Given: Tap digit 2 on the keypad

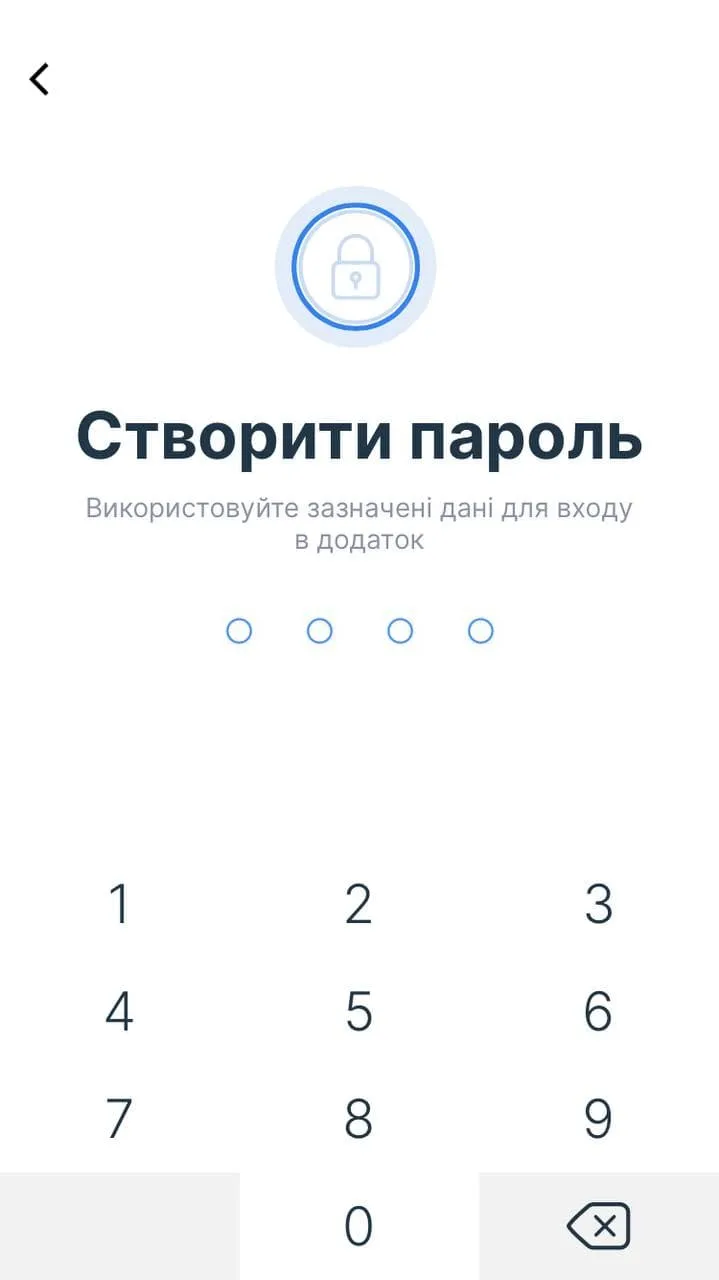Looking at the screenshot, I should pyautogui.click(x=359, y=904).
